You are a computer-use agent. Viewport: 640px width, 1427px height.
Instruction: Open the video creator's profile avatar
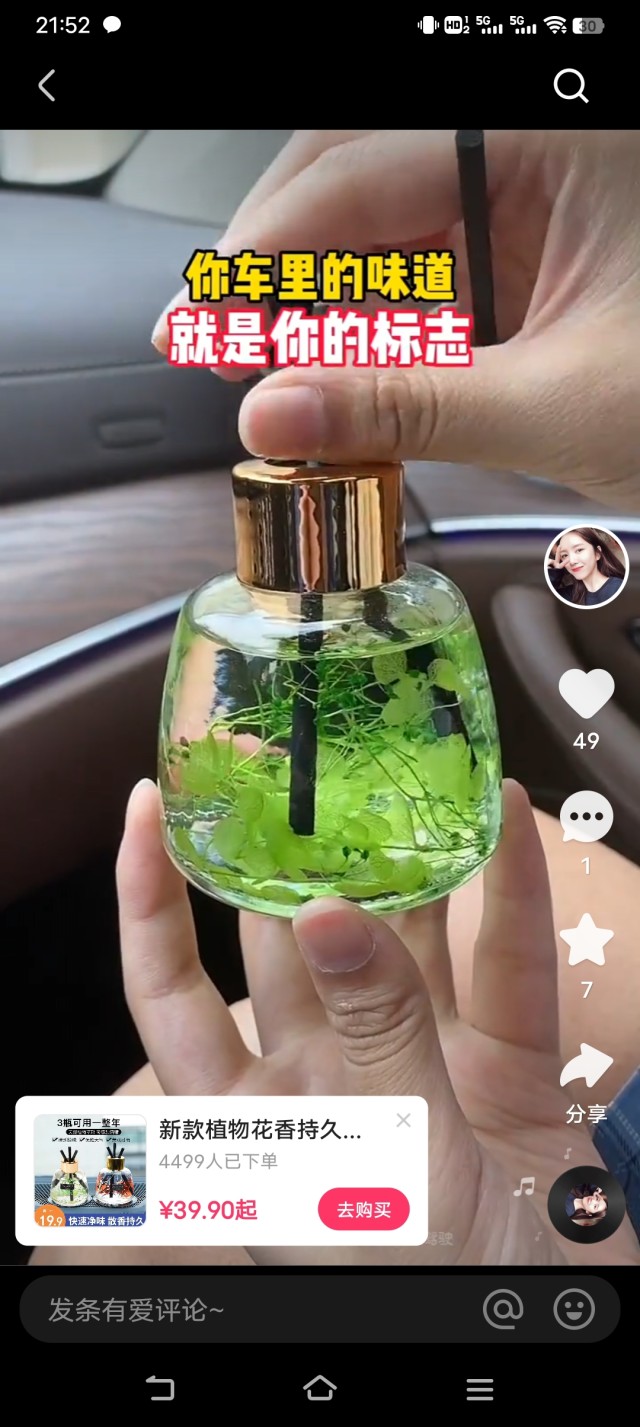pyautogui.click(x=586, y=566)
